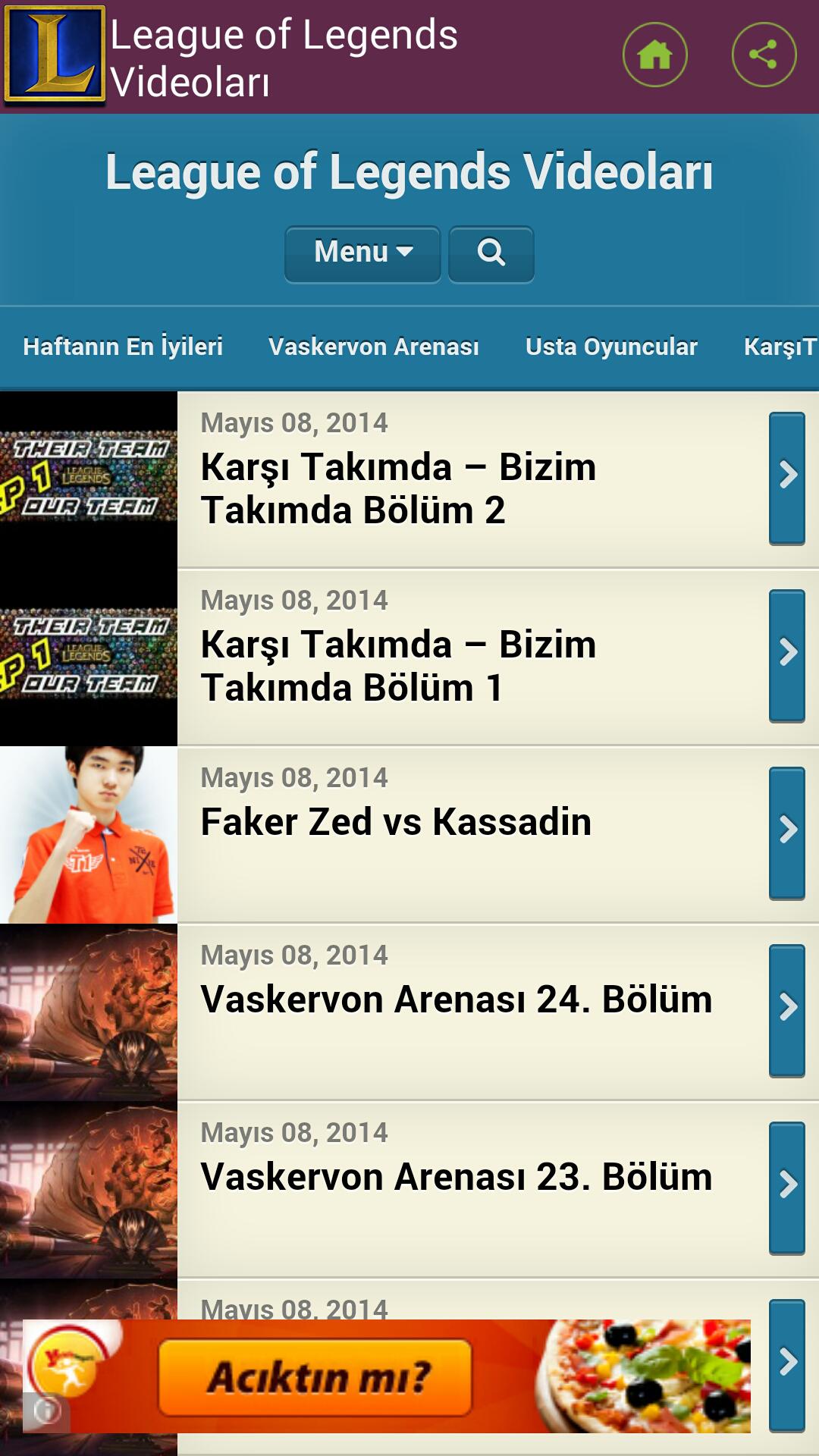Image resolution: width=819 pixels, height=1456 pixels.
Task: Tap the ad info icon
Action: pyautogui.click(x=46, y=1411)
